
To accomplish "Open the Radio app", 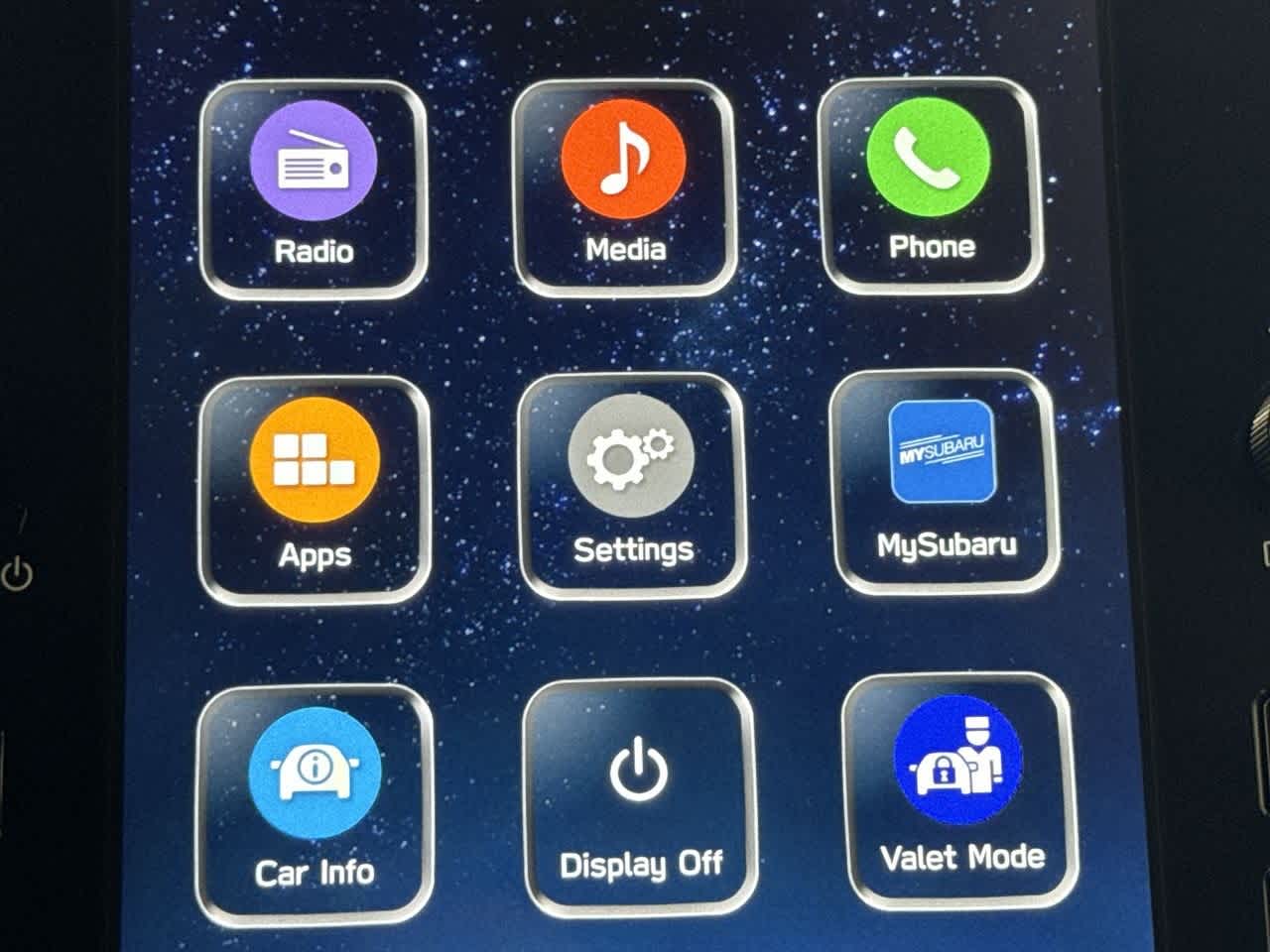I will 314,188.
